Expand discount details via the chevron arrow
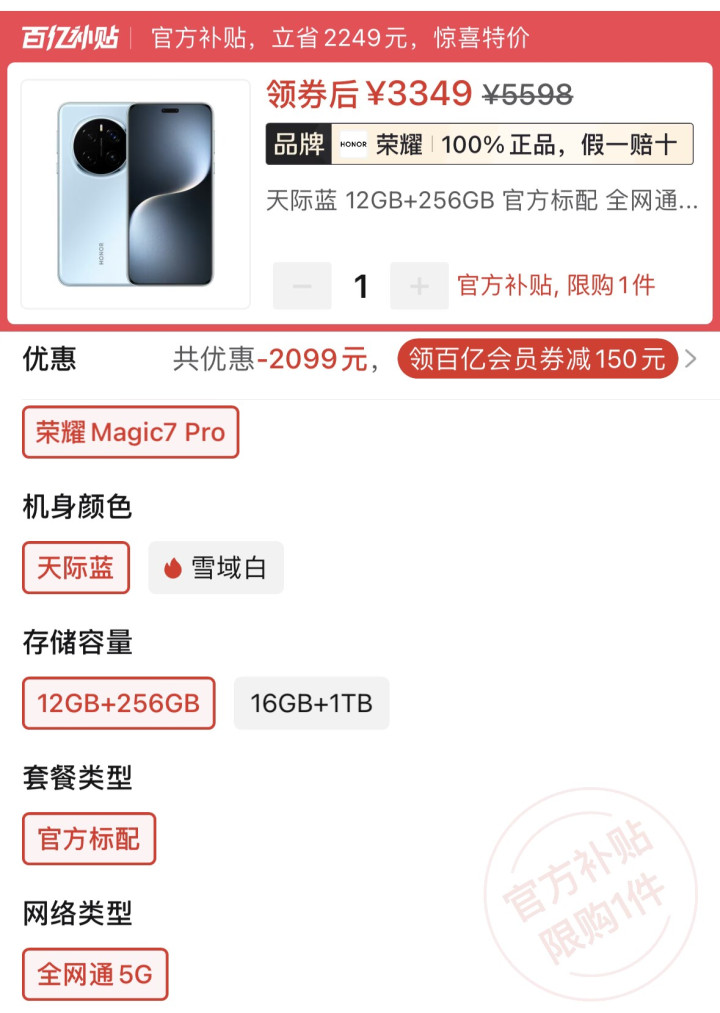 (691, 359)
